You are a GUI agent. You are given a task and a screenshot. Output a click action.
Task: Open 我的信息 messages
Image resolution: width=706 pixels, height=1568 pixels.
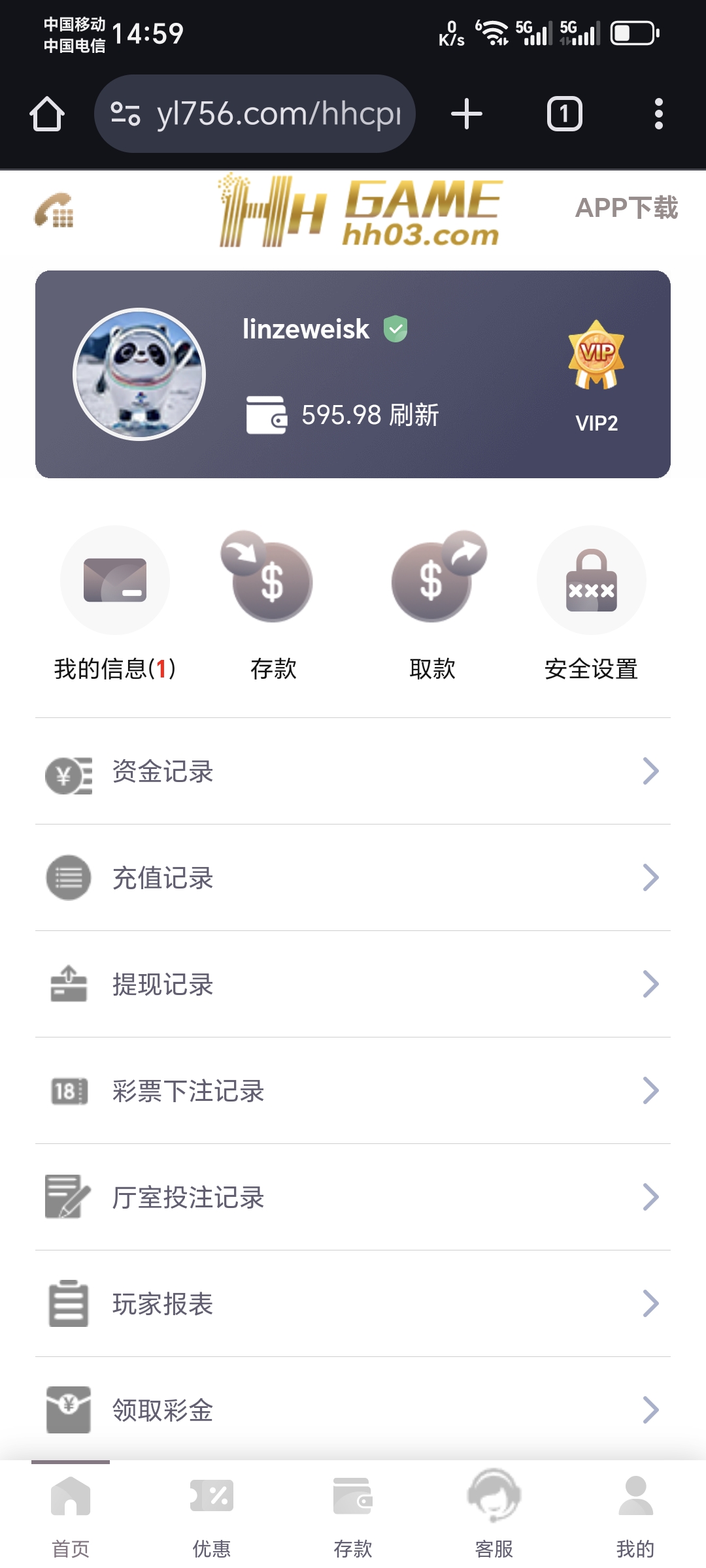pyautogui.click(x=115, y=581)
